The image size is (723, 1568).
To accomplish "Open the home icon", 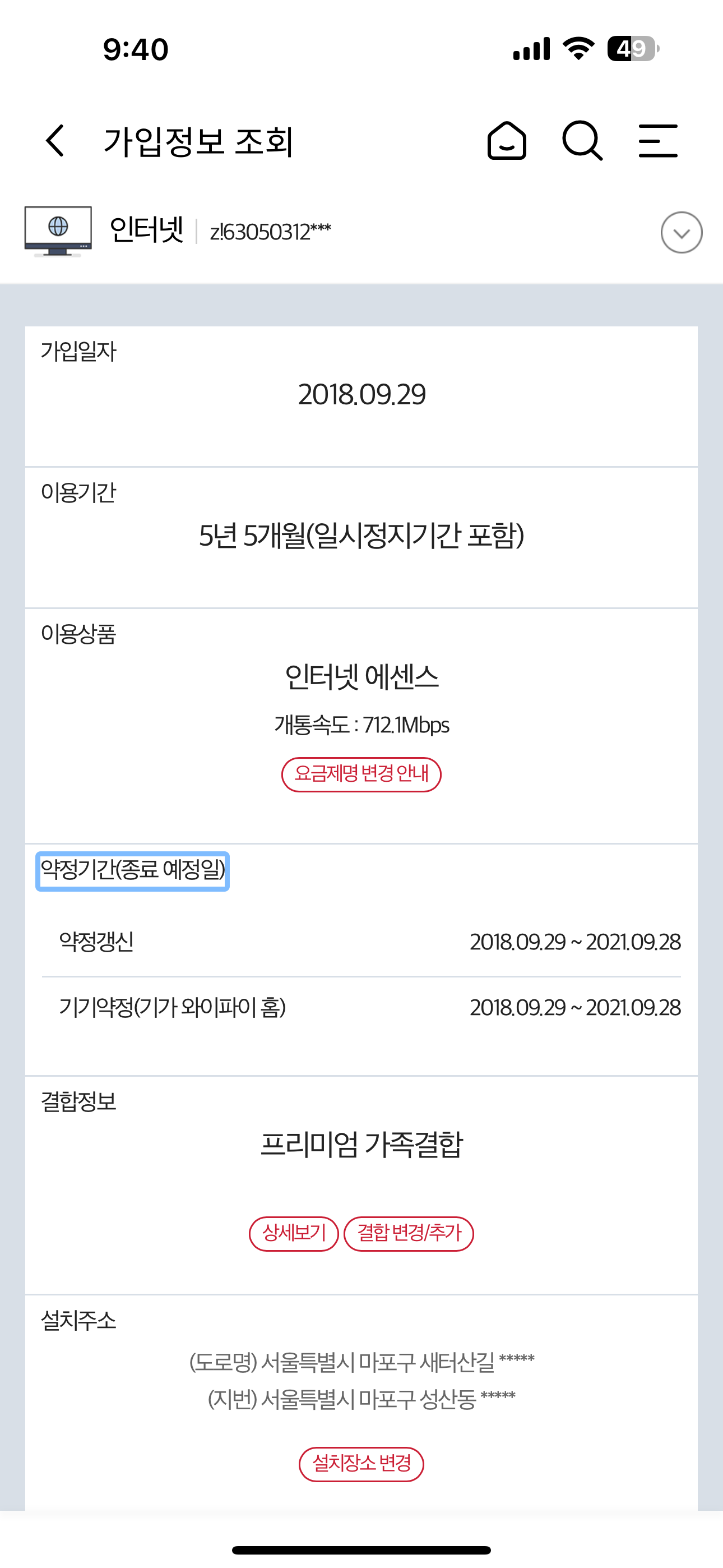I will (506, 141).
